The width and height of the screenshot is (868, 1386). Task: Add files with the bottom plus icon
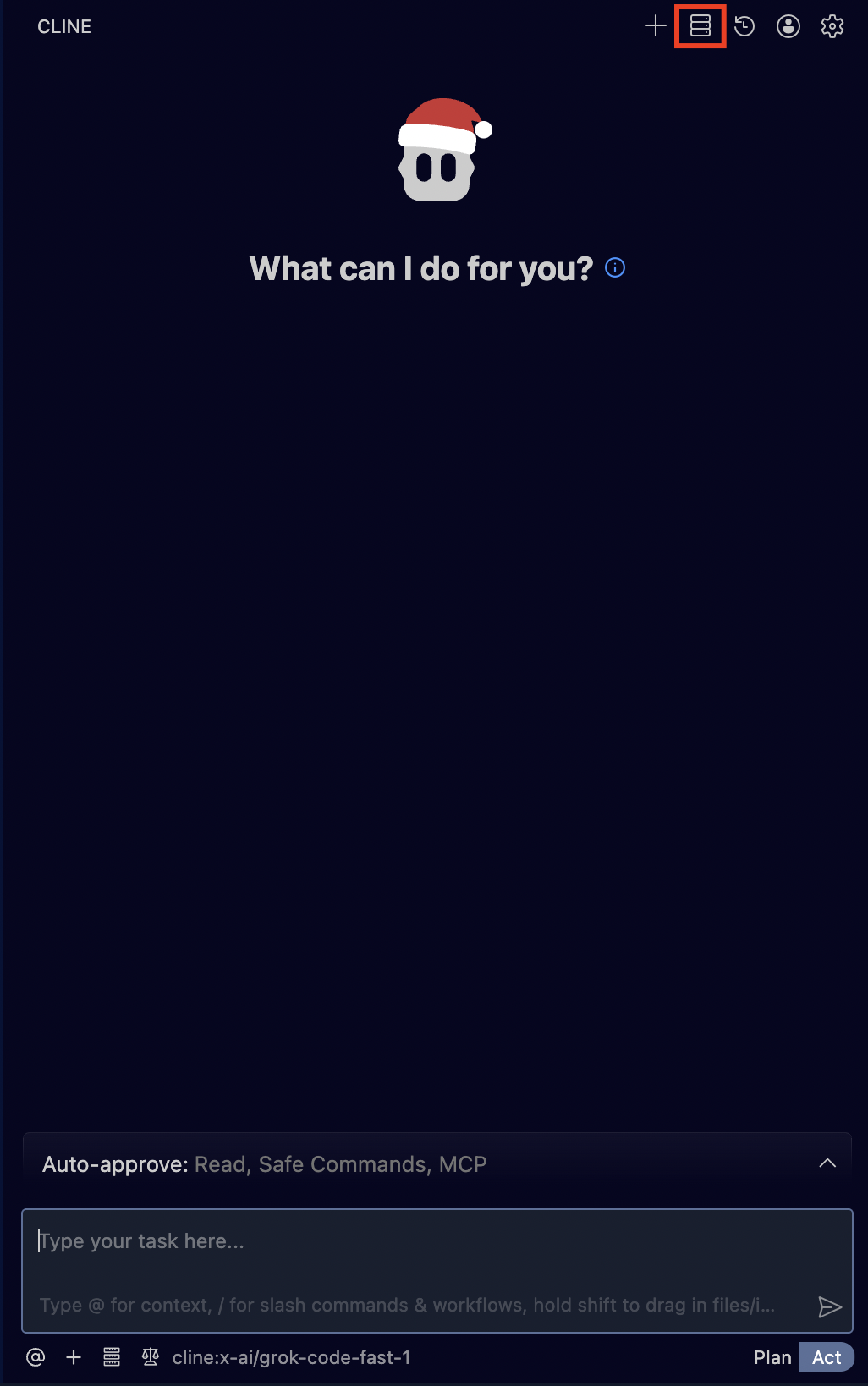[x=74, y=1357]
